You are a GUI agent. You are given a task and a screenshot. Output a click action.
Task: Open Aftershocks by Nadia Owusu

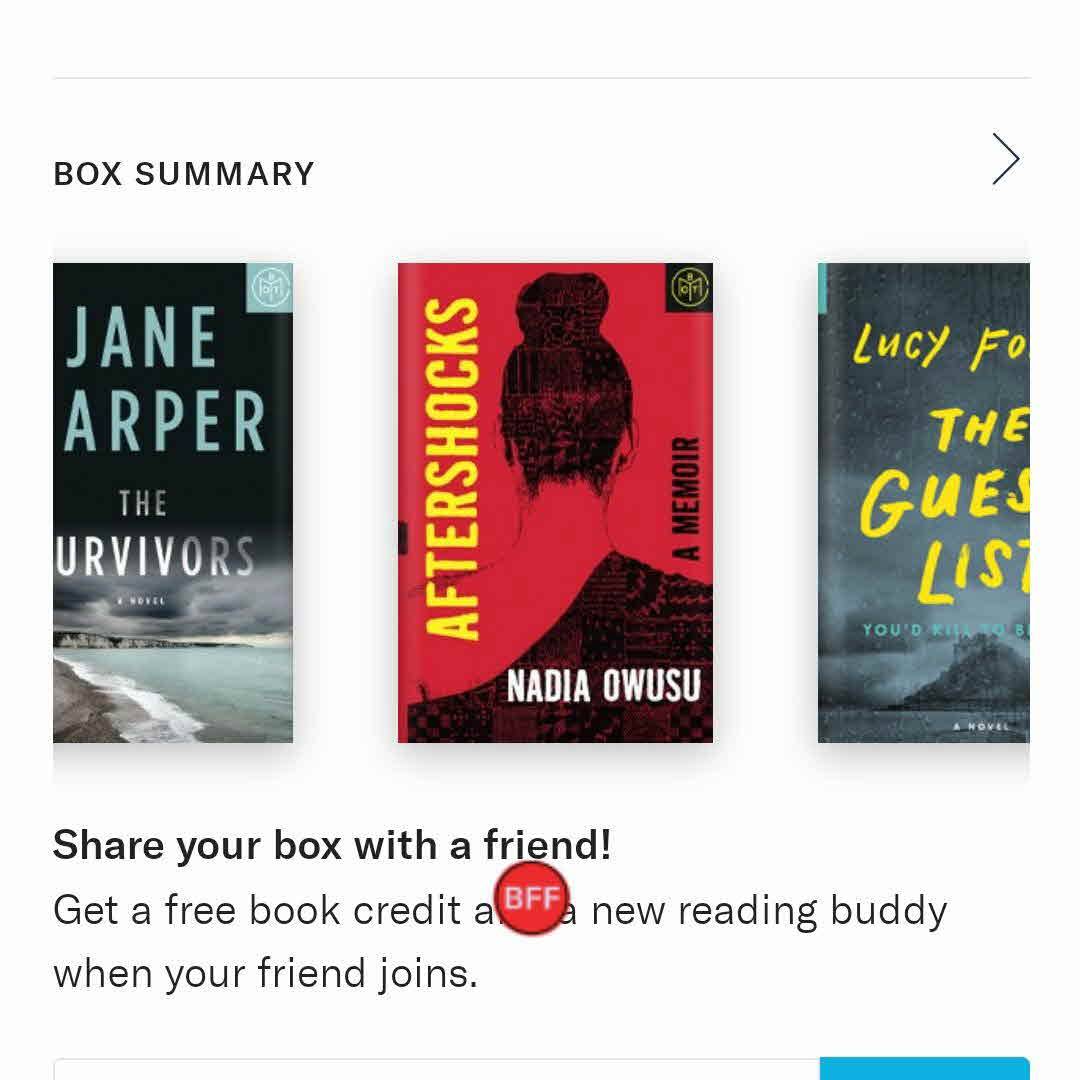coord(555,502)
